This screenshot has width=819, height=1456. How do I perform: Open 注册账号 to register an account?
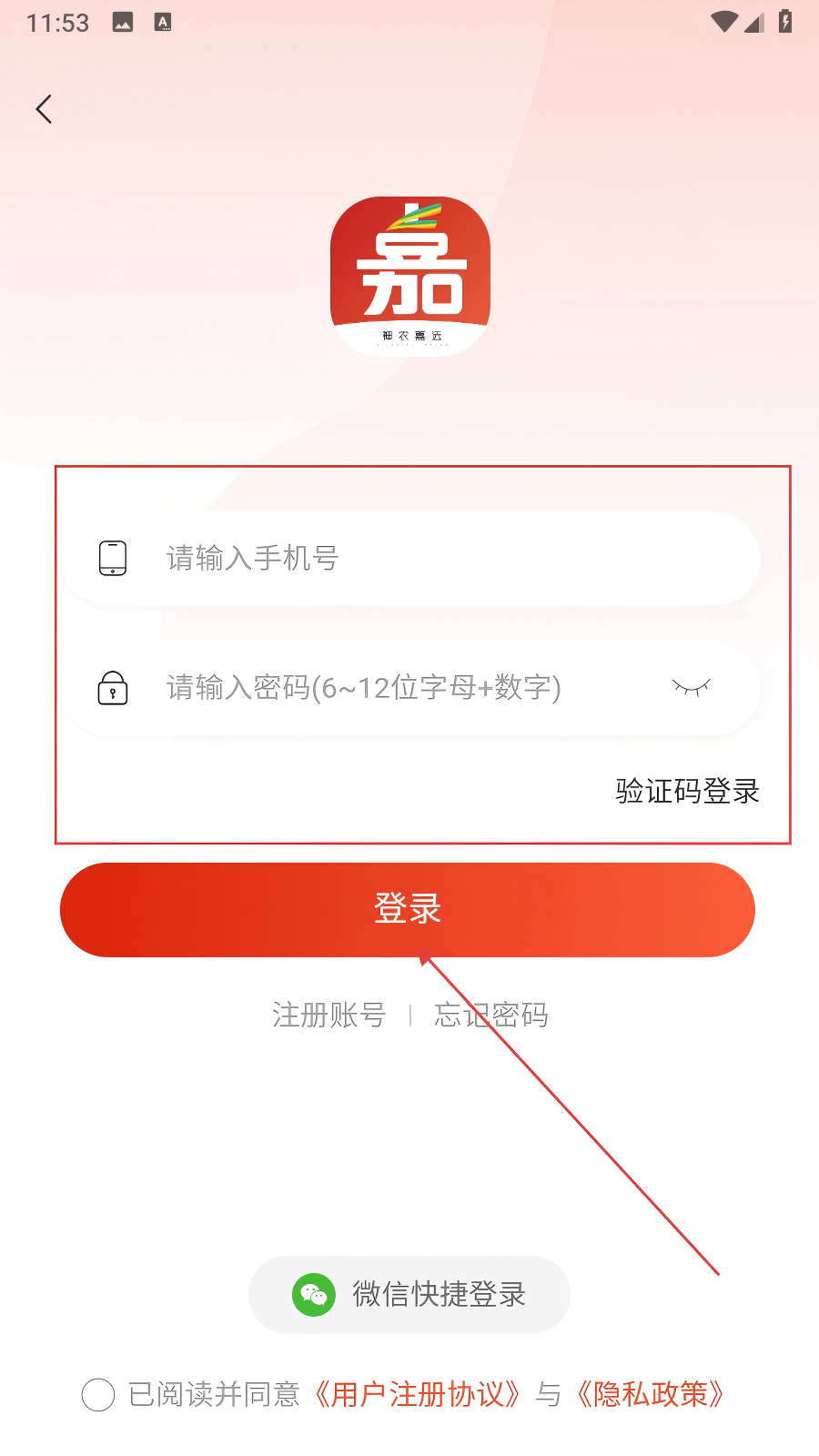(329, 1015)
